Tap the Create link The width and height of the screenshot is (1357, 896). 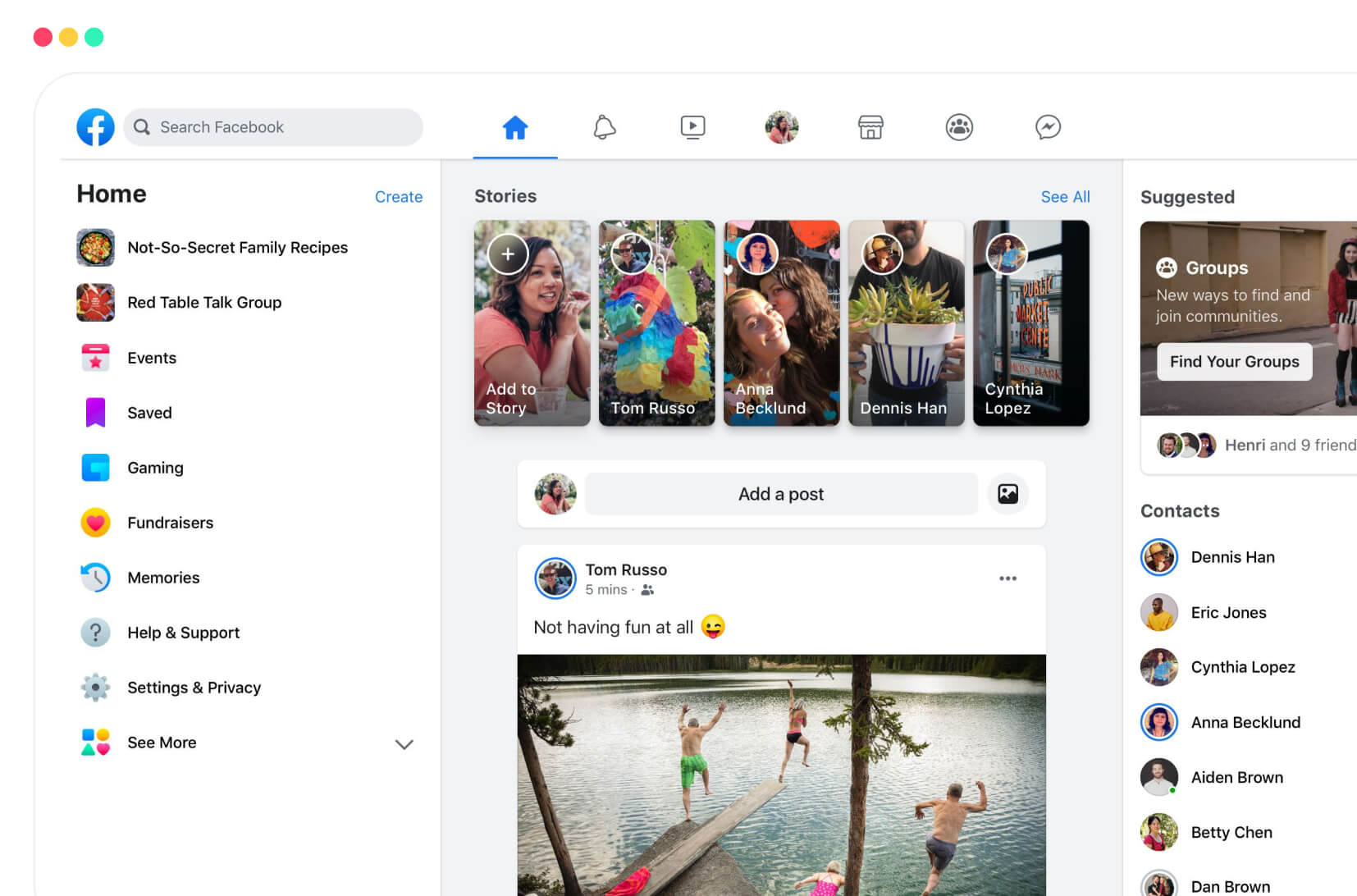[398, 197]
